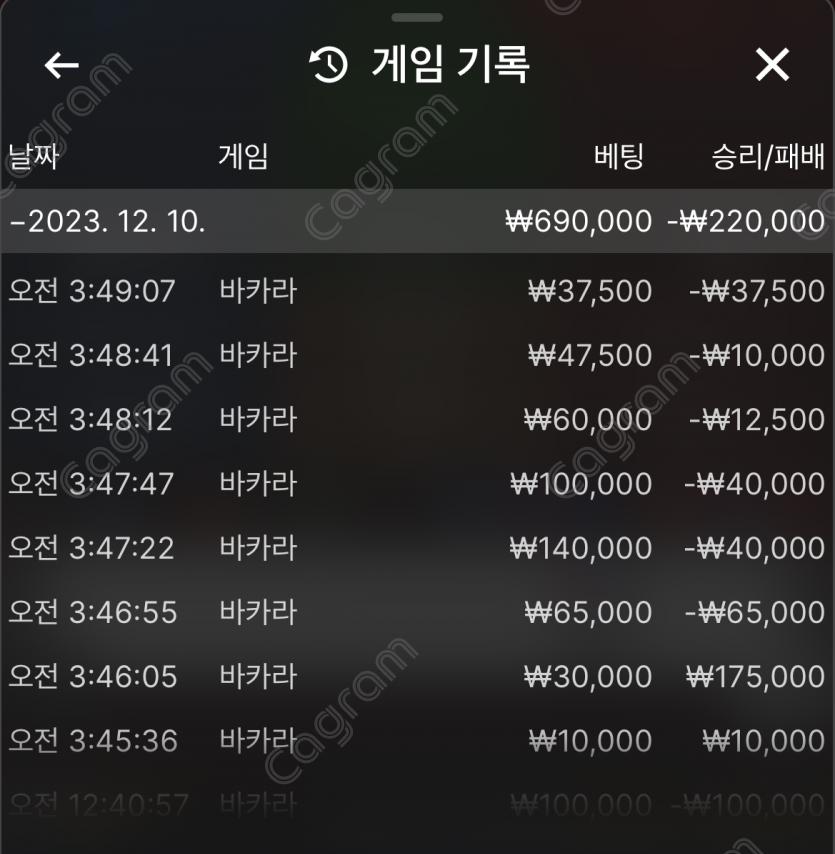This screenshot has width=835, height=854.
Task: View details of the 3:48:12 round
Action: (x=416, y=420)
